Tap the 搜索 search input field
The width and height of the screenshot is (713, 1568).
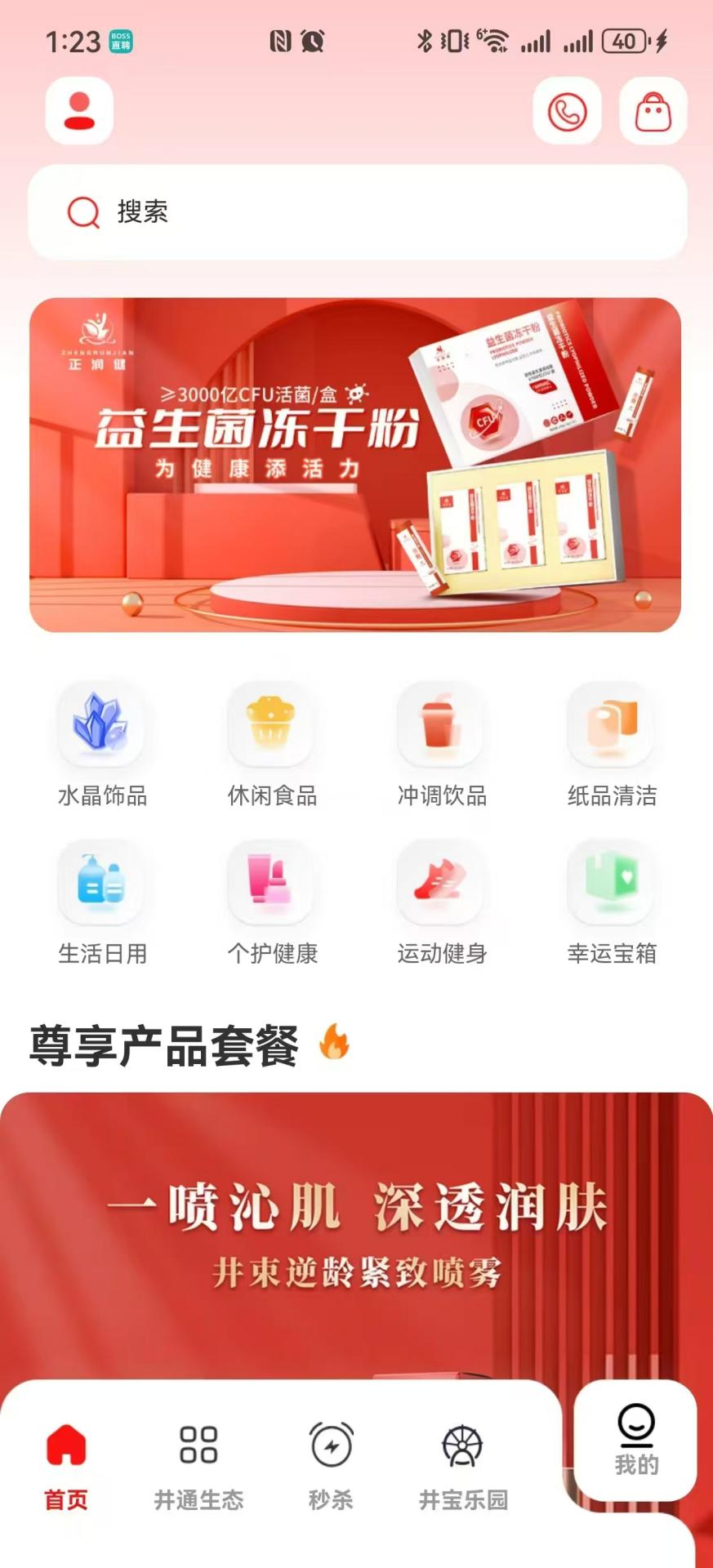coord(356,212)
